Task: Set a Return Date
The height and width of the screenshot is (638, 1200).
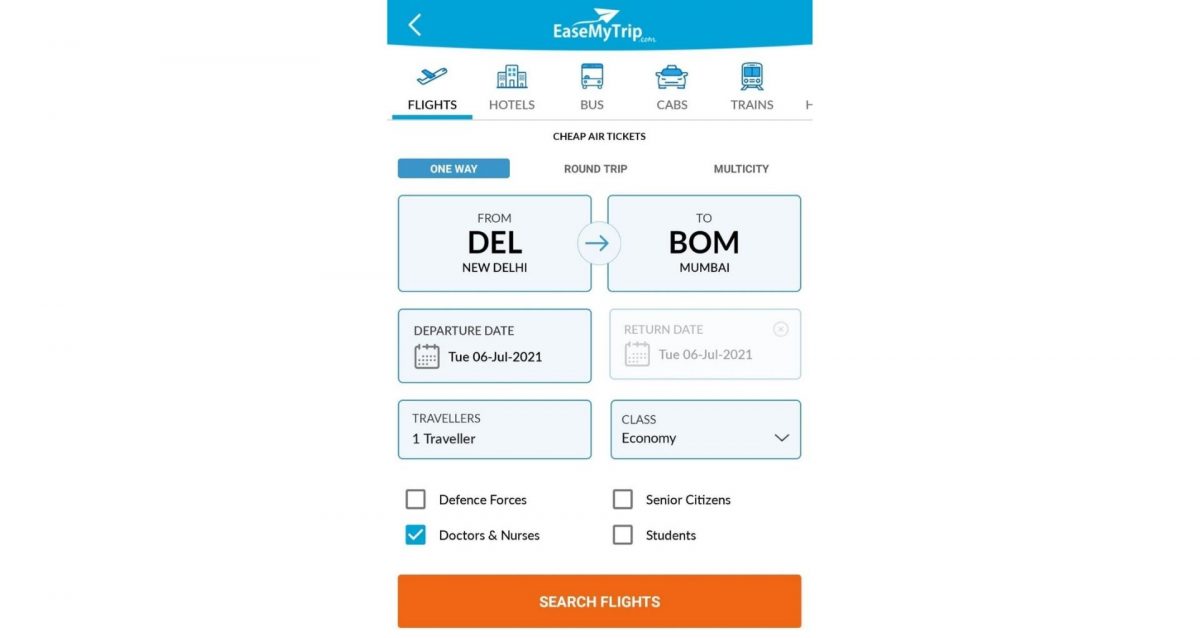Action: (700, 346)
